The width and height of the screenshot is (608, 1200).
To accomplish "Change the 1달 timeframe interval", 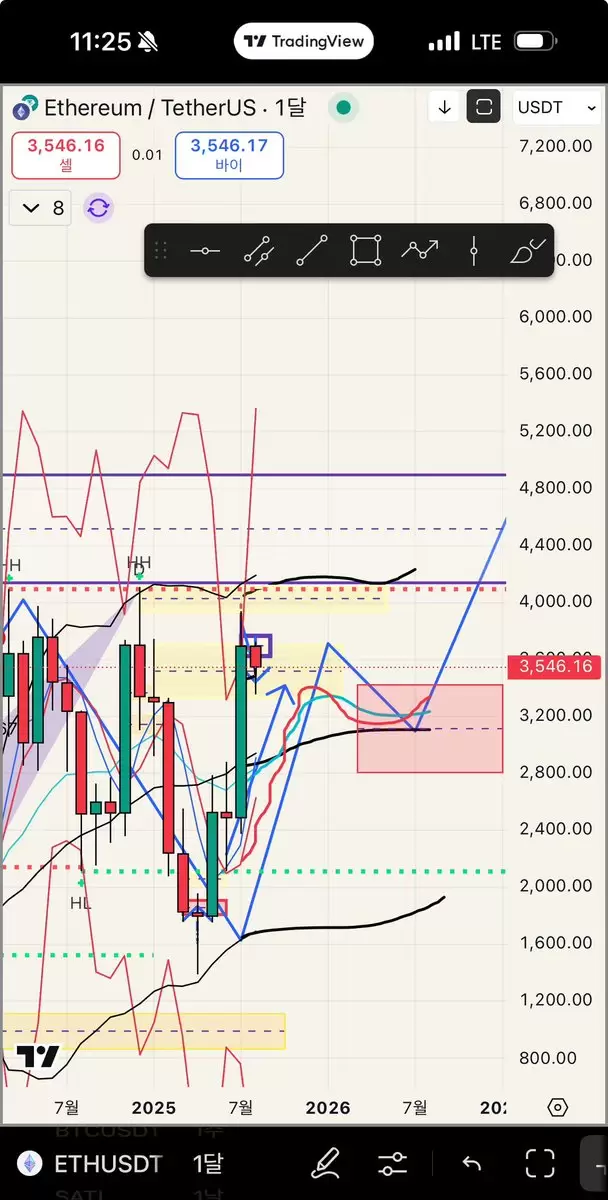I will 208,1164.
